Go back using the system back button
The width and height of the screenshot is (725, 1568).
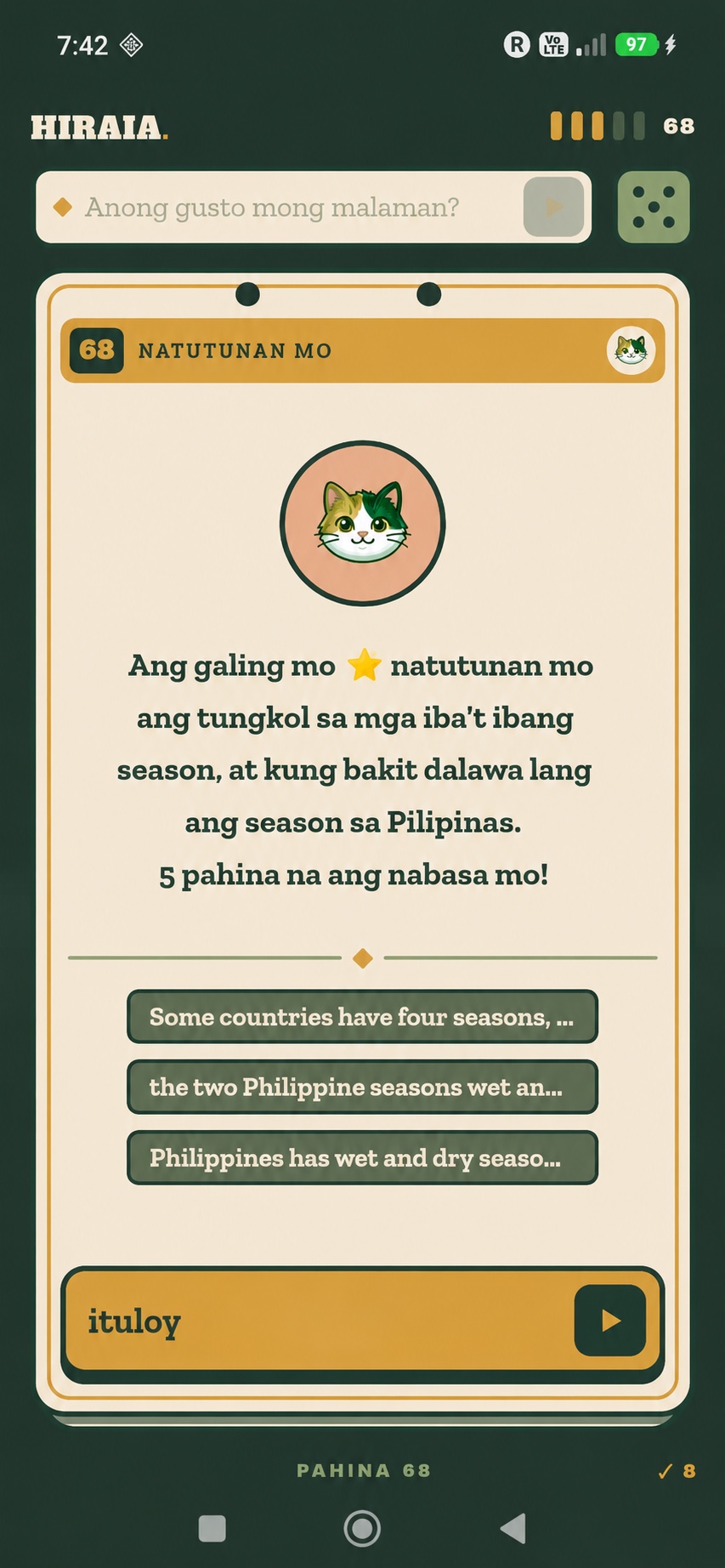(x=513, y=1528)
